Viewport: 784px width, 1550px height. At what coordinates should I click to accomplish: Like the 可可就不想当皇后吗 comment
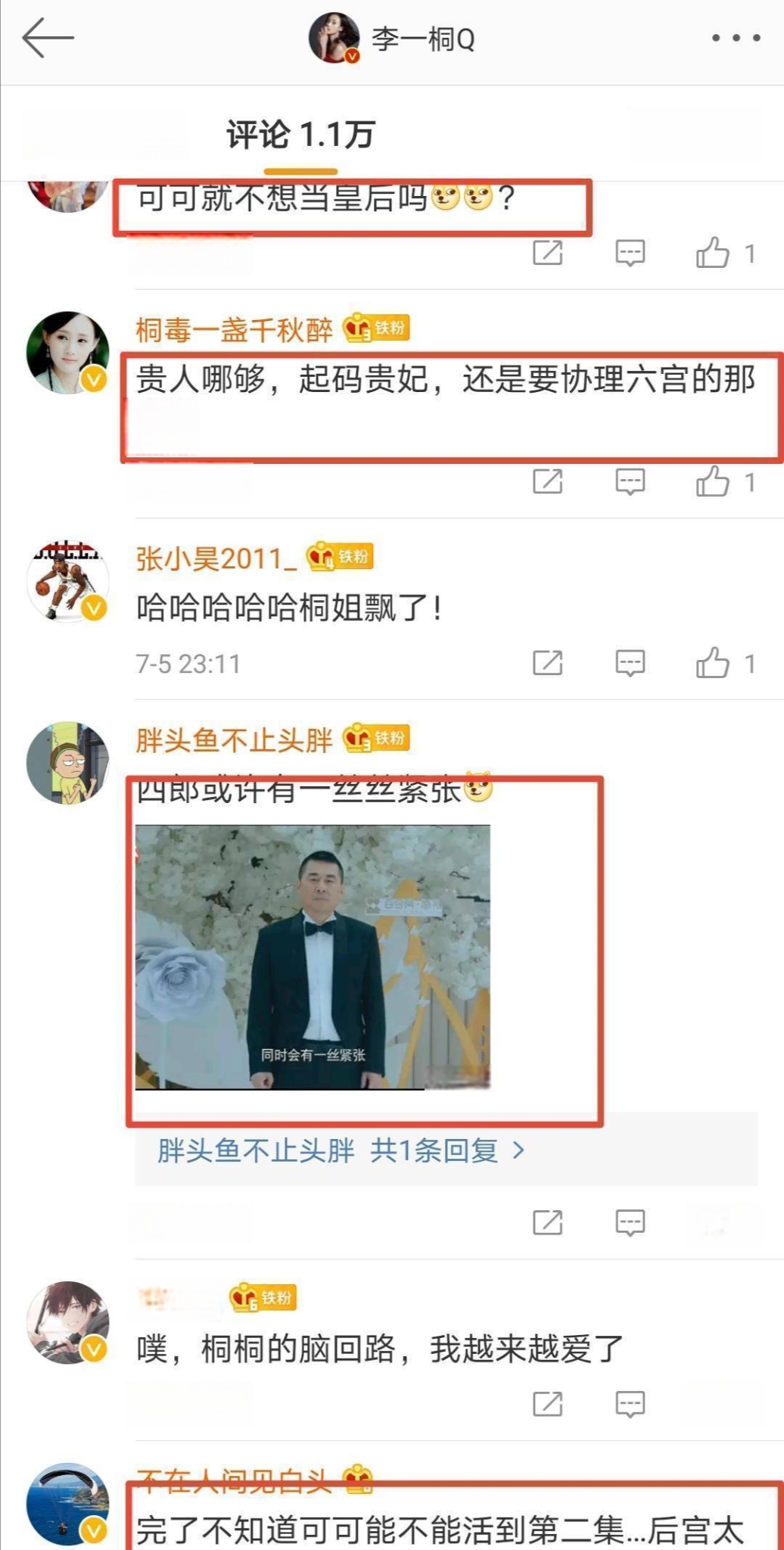714,253
